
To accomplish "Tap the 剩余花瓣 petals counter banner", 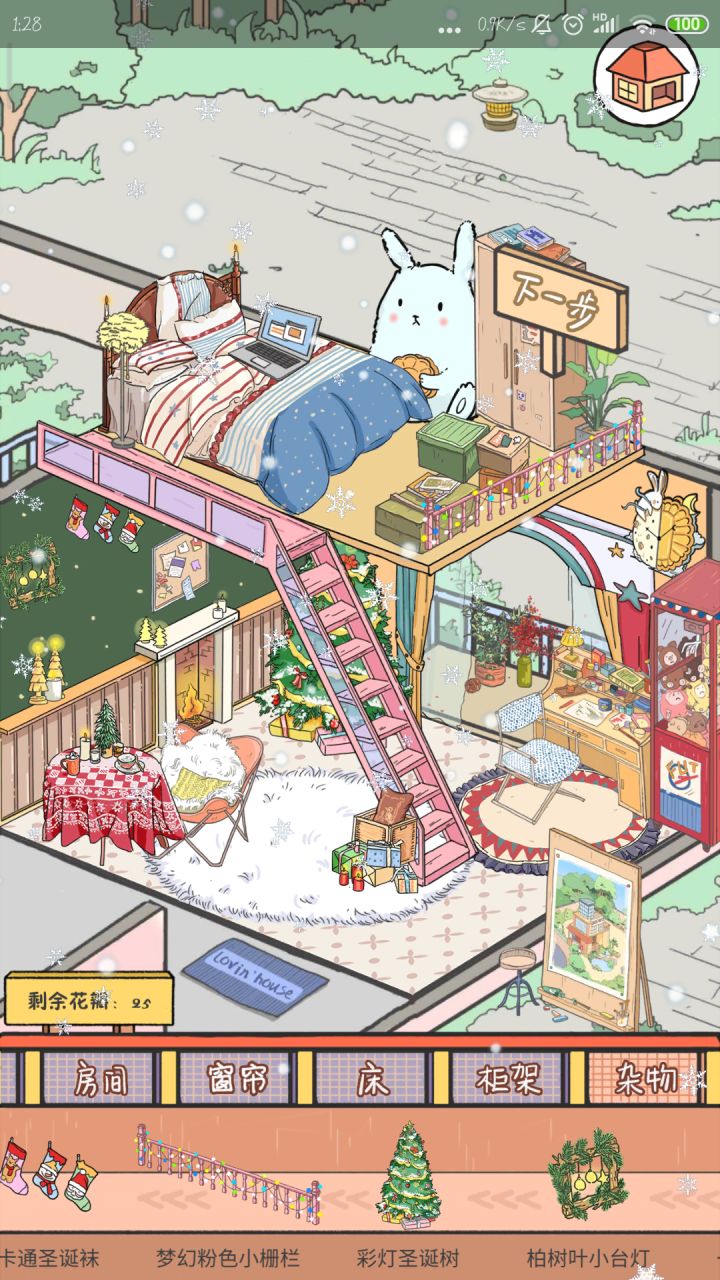I will [90, 995].
